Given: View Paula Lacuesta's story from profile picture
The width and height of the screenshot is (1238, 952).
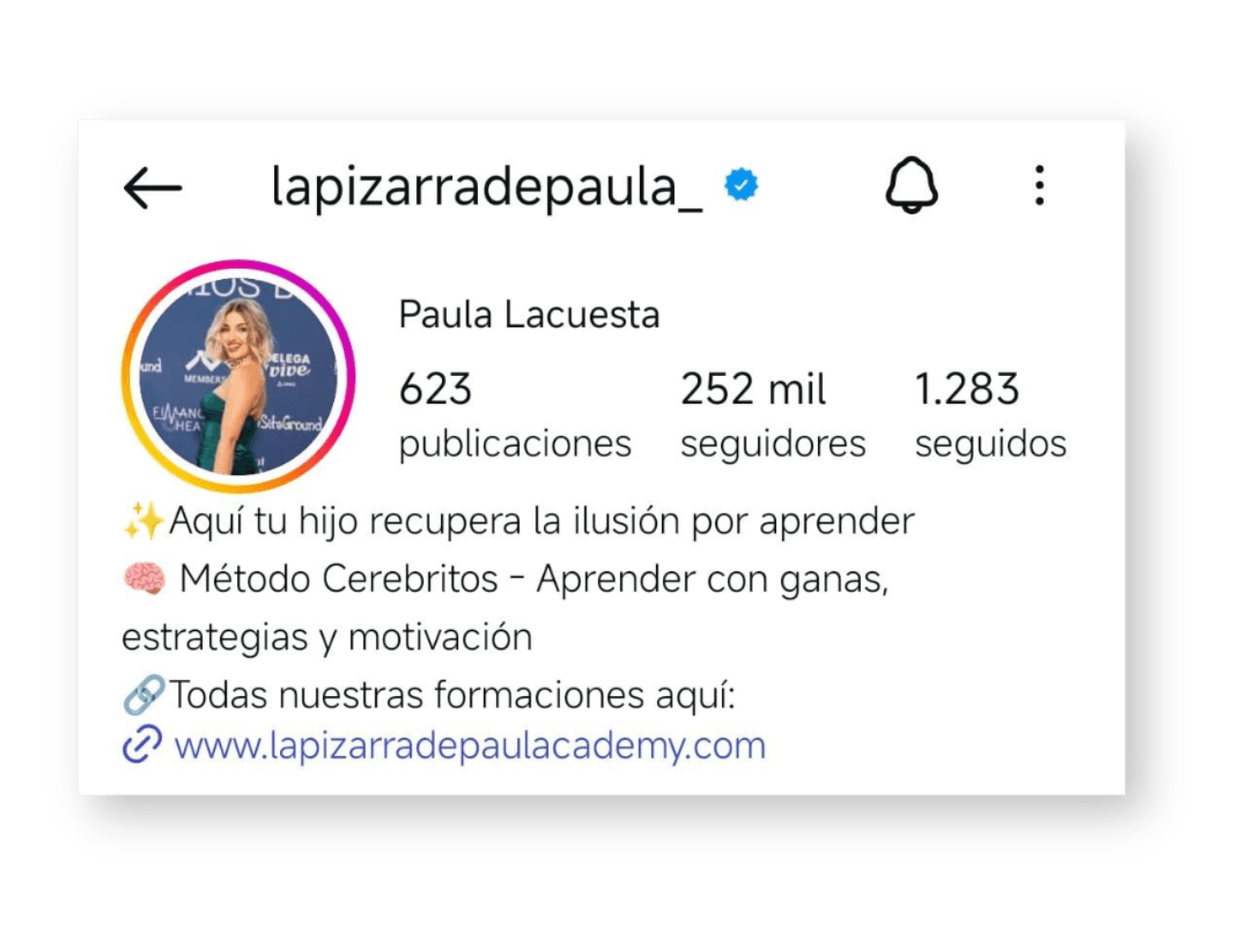Looking at the screenshot, I should click(238, 376).
